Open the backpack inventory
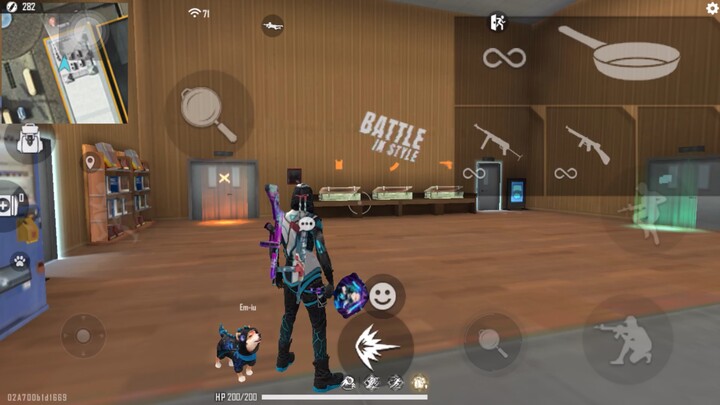Viewport: 720px width, 405px height. pos(27,141)
